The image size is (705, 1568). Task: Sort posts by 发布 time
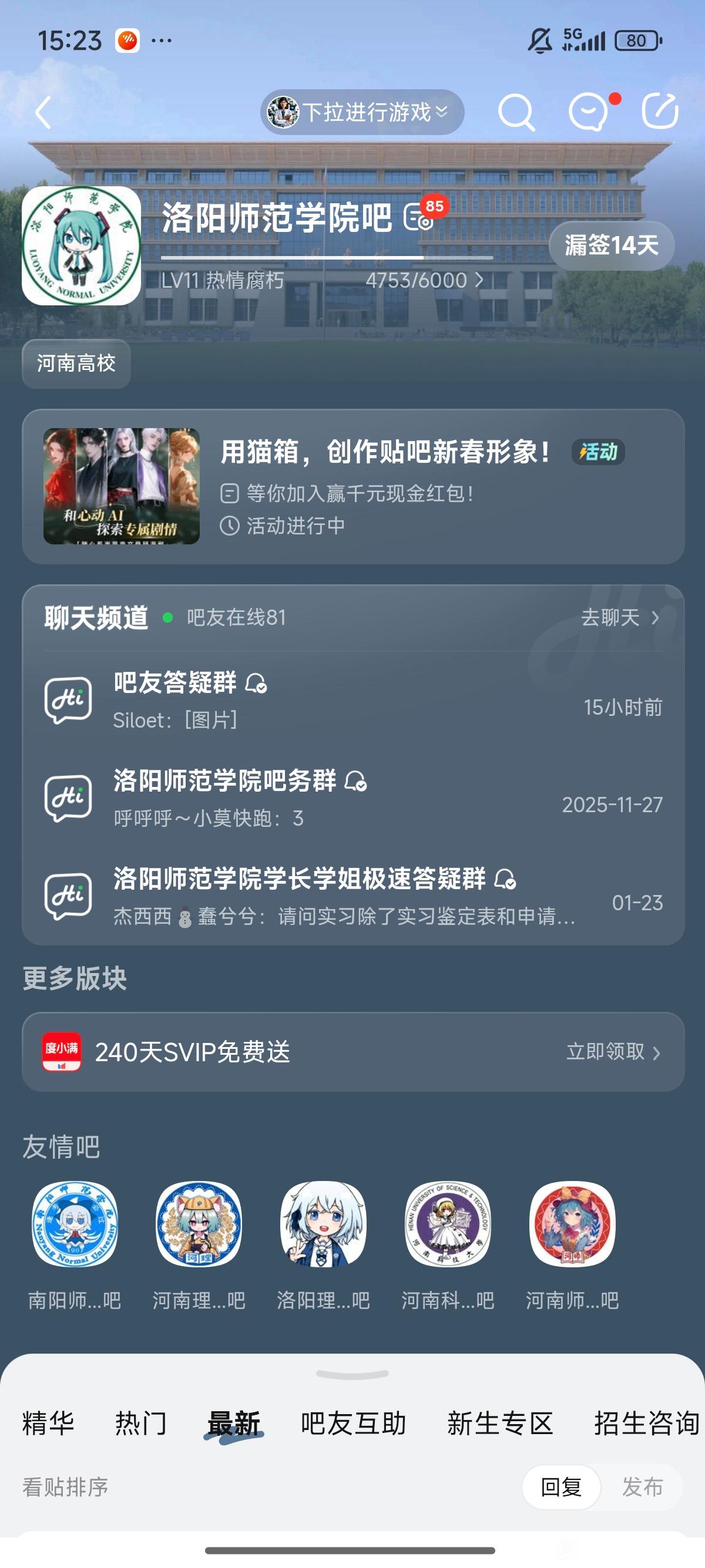(642, 1487)
